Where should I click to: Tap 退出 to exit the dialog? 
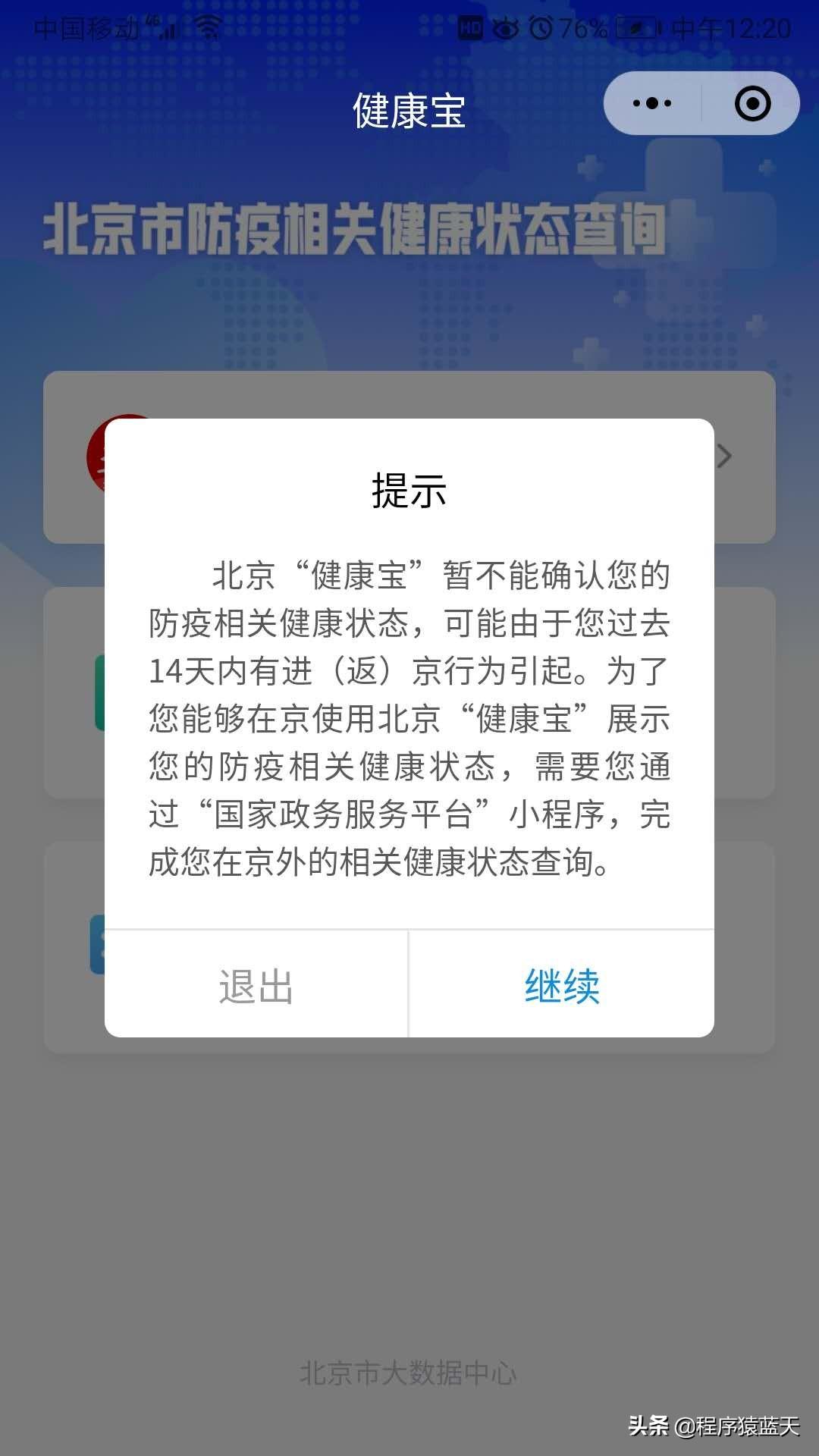pyautogui.click(x=256, y=986)
